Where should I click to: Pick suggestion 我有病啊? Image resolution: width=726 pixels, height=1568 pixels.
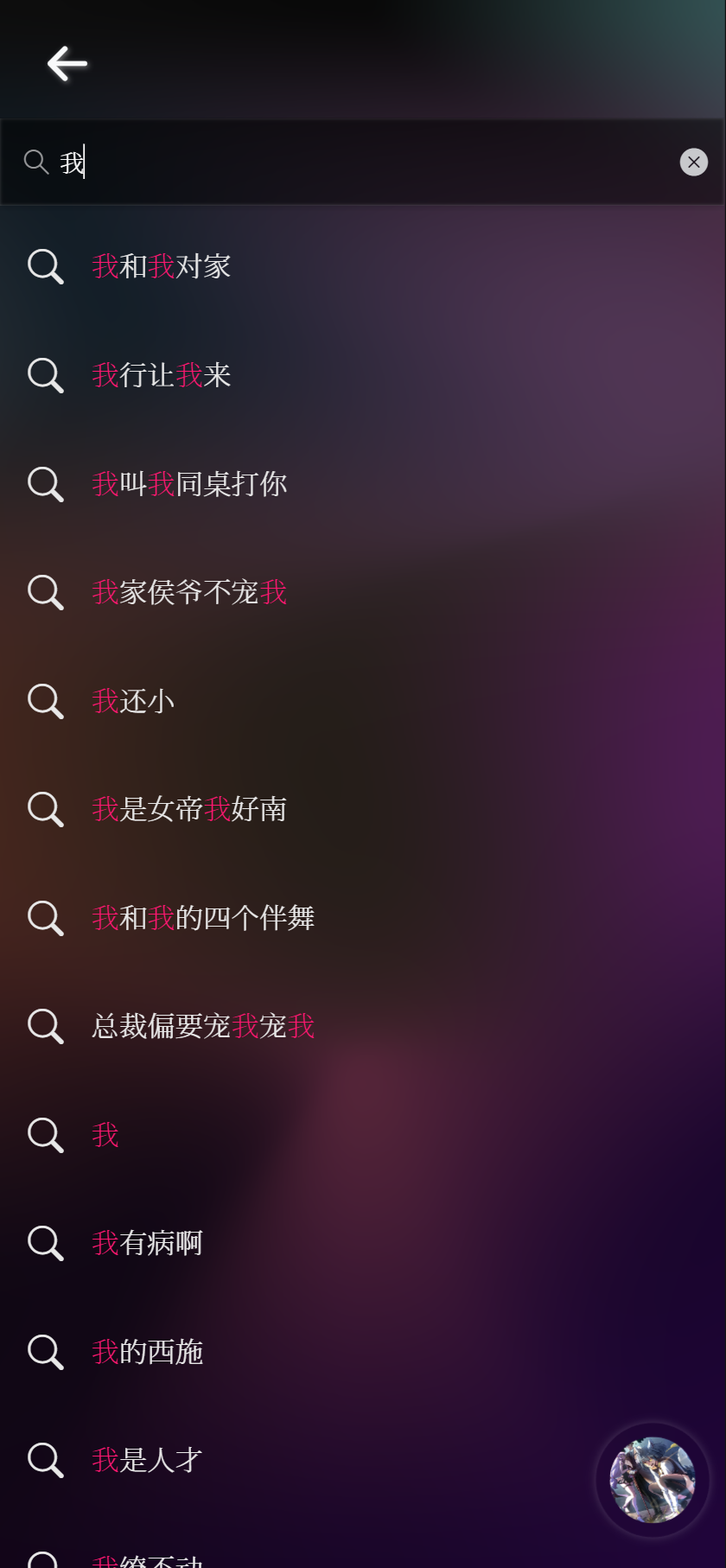pos(363,1243)
